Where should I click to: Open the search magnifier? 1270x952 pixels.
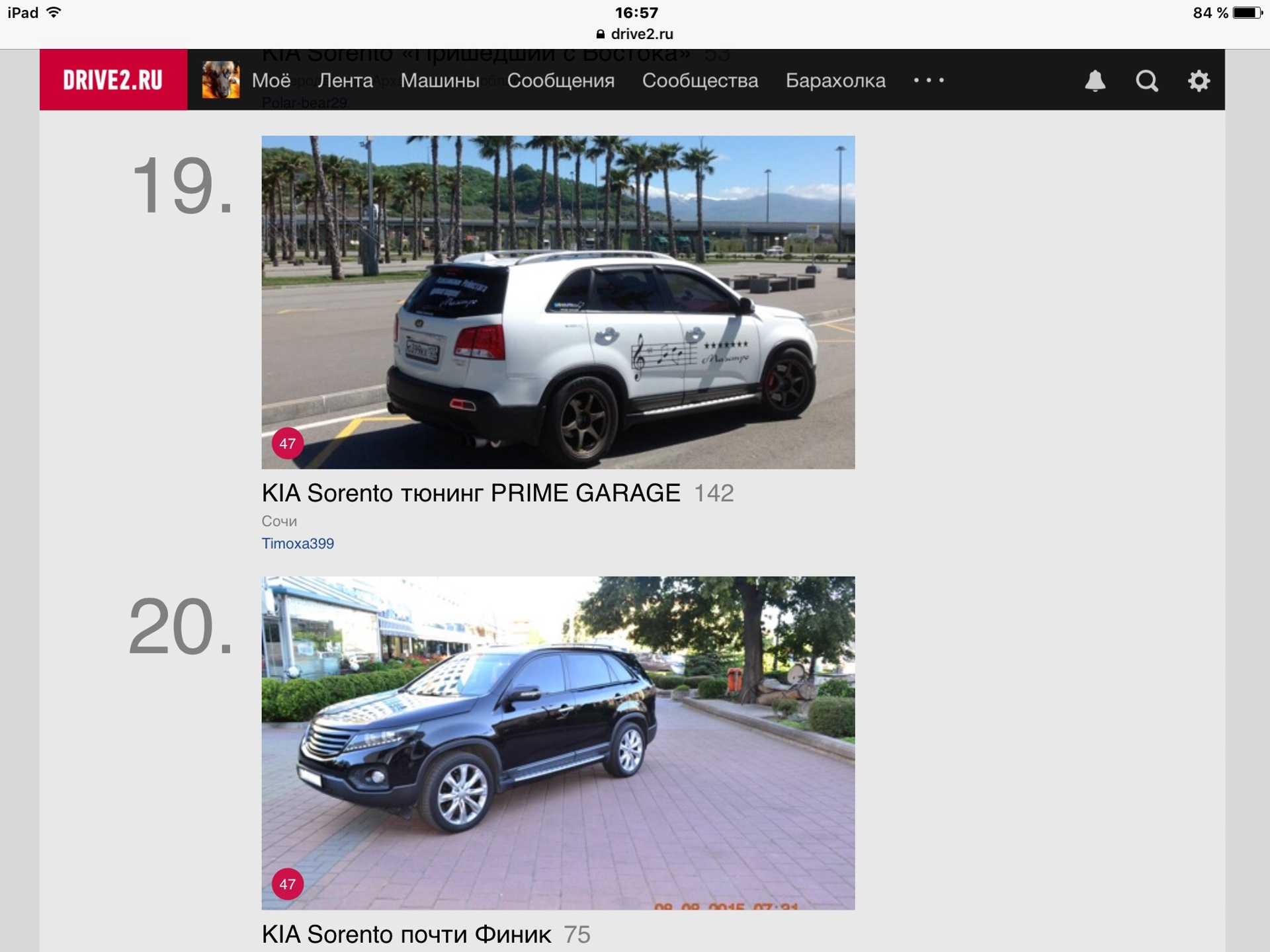pyautogui.click(x=1147, y=81)
